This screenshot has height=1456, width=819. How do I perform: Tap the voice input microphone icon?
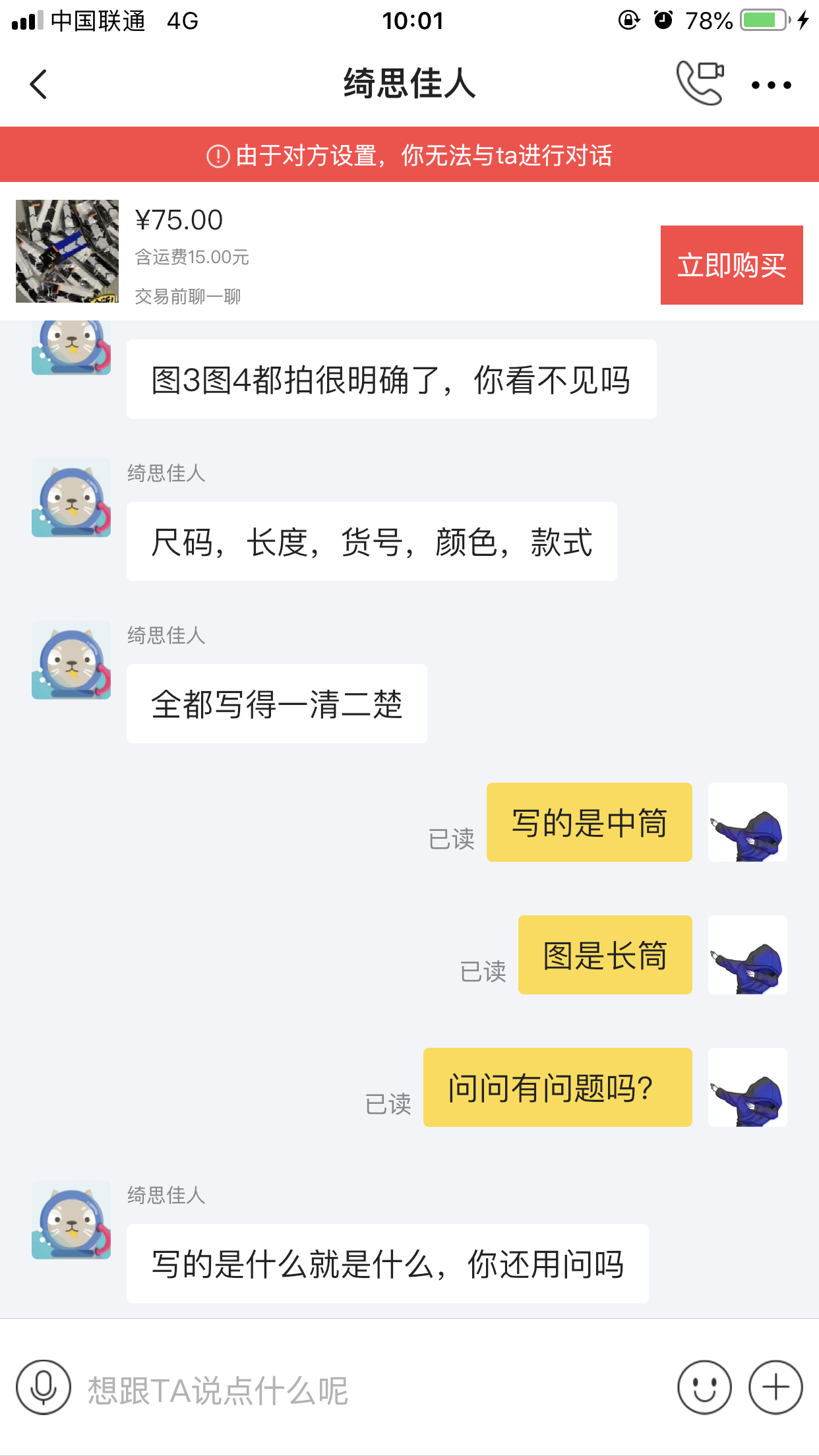click(x=44, y=1387)
